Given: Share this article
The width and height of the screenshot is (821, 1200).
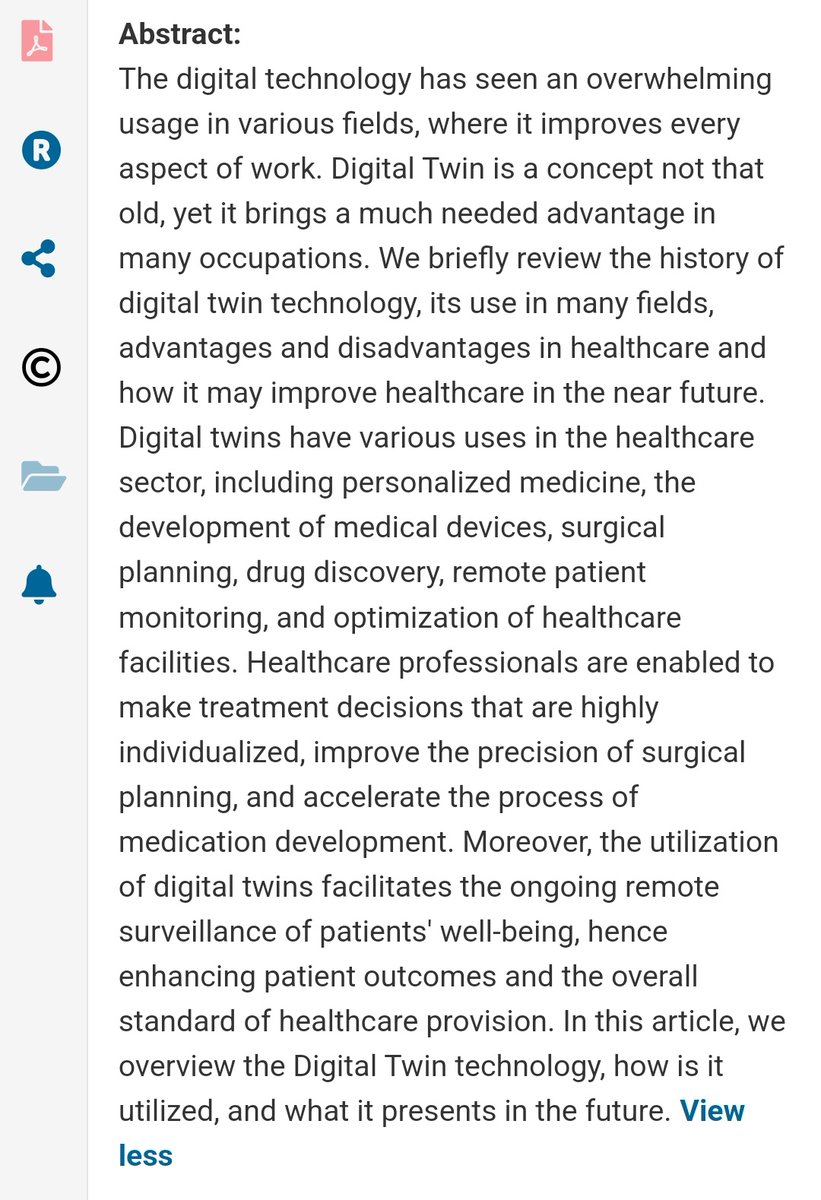Looking at the screenshot, I should (x=40, y=258).
